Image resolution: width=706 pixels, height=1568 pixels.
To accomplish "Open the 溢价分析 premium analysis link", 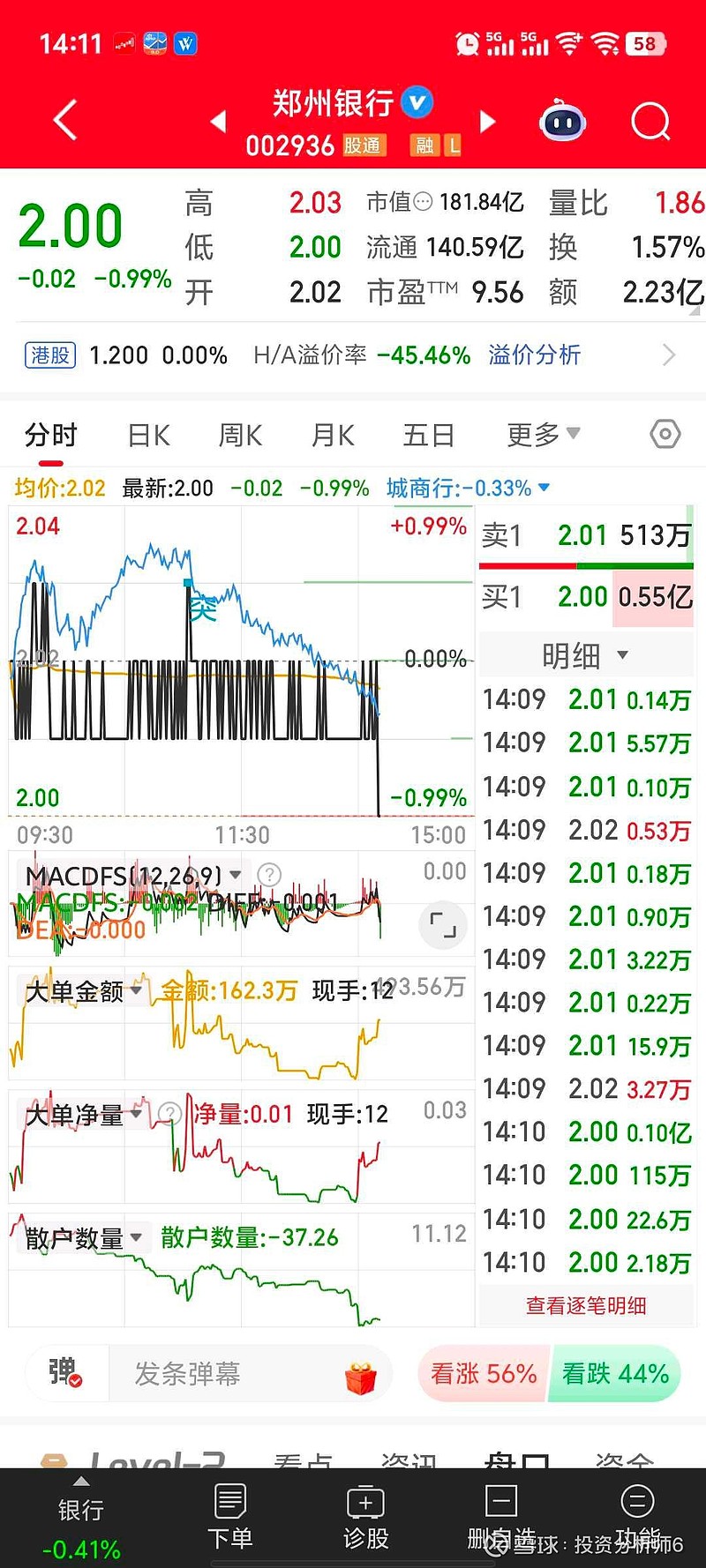I will point(533,355).
